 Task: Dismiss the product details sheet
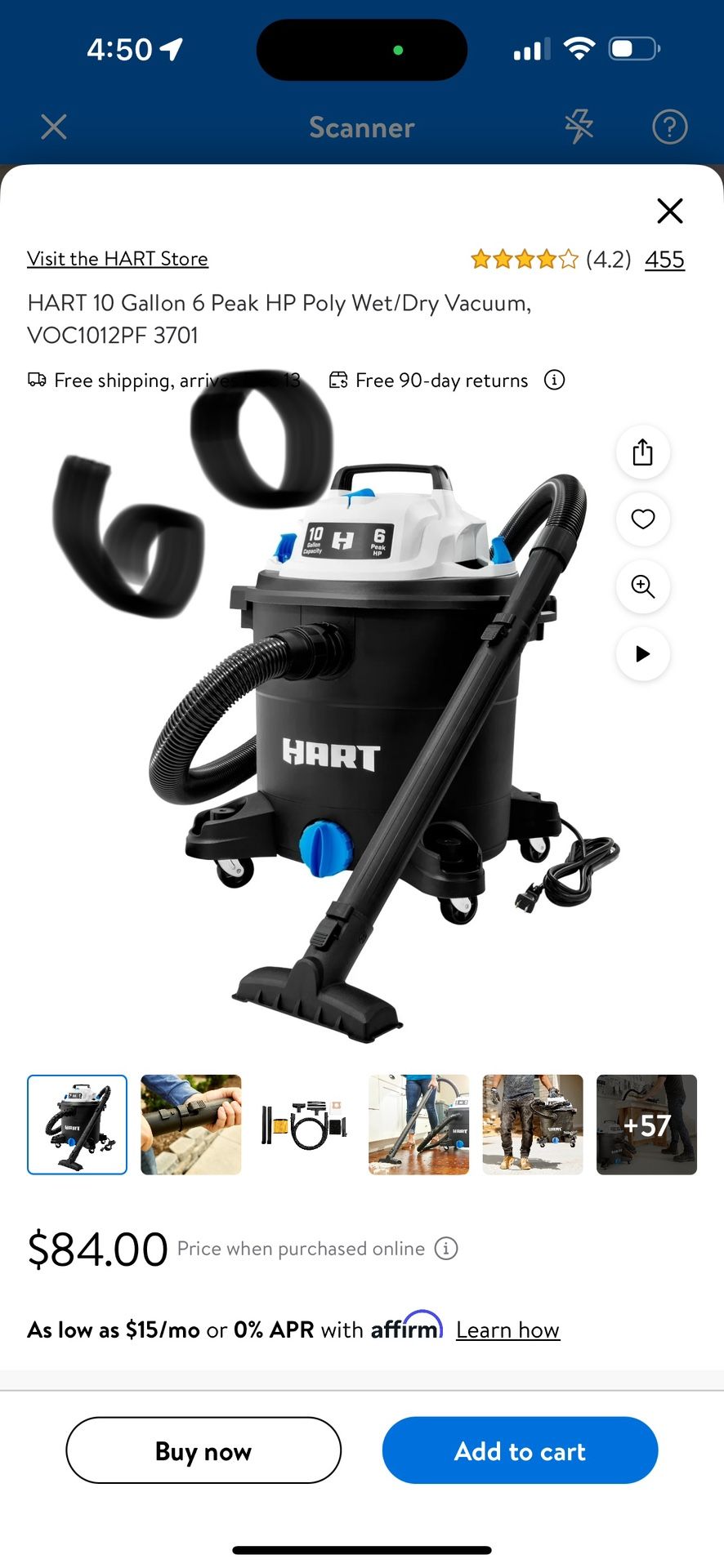pyautogui.click(x=669, y=211)
